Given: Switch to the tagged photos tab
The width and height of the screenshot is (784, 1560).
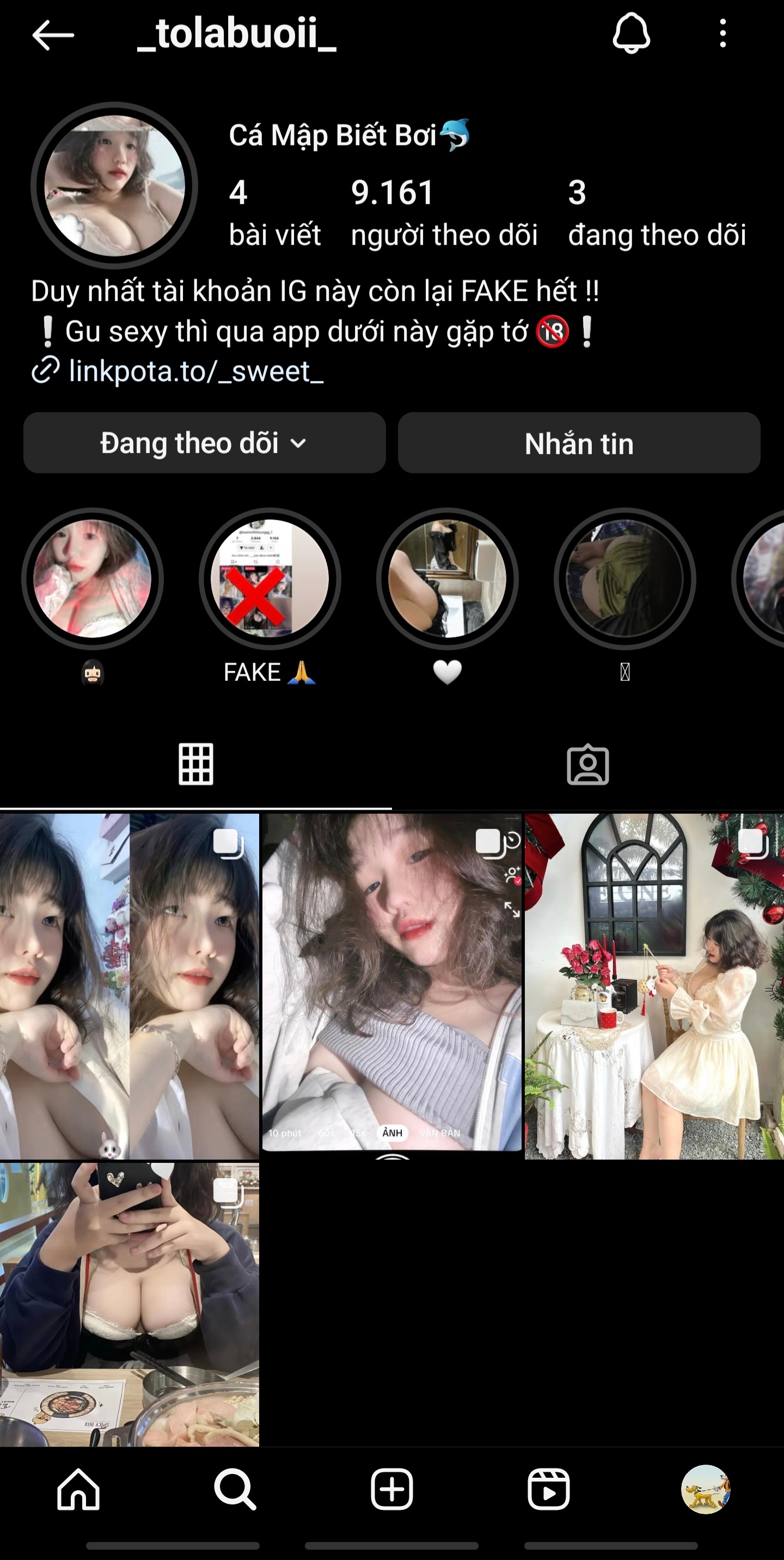Looking at the screenshot, I should pos(587,764).
